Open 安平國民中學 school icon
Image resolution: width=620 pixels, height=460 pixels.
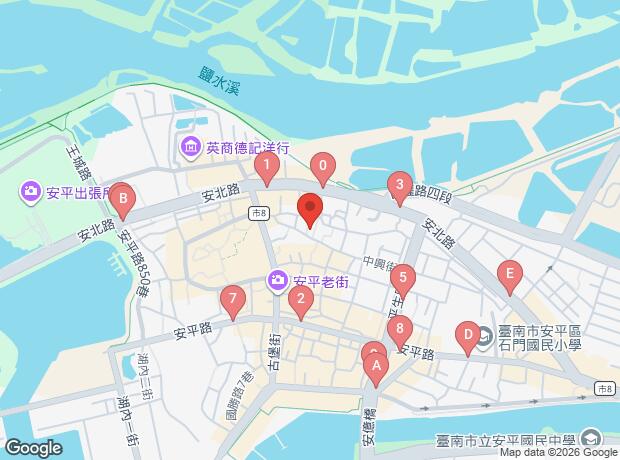point(592,439)
